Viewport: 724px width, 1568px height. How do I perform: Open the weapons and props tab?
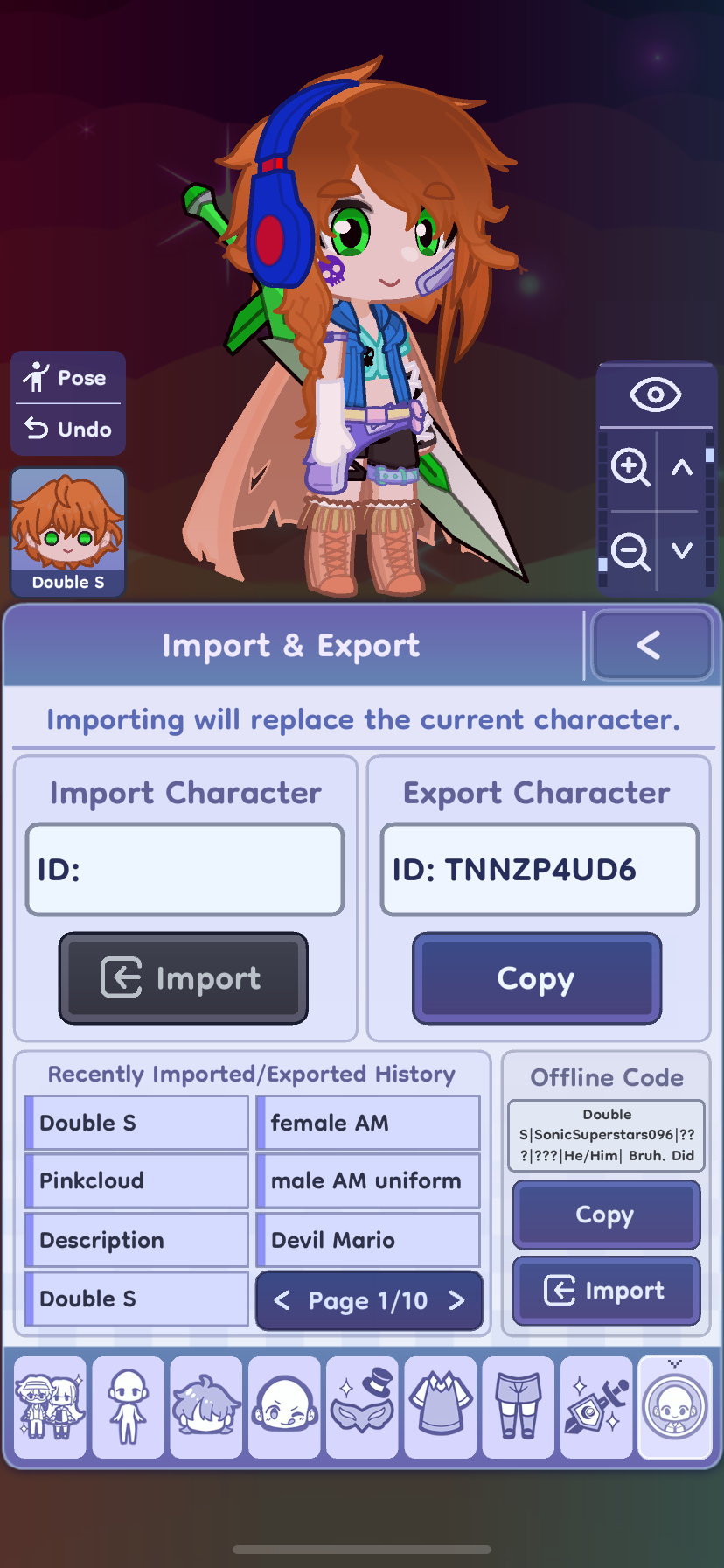click(x=596, y=1407)
